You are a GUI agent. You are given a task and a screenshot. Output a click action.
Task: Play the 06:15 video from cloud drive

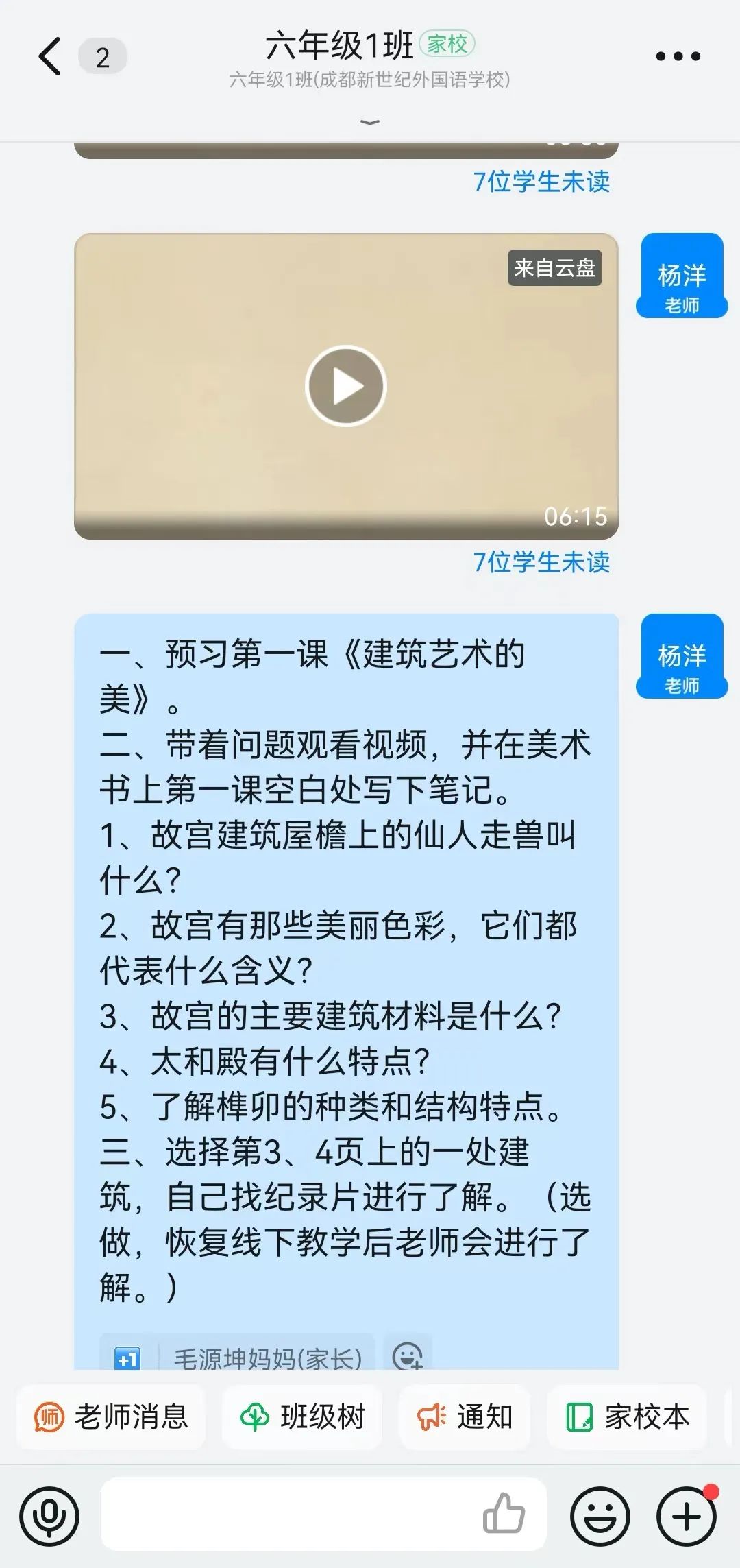point(346,386)
